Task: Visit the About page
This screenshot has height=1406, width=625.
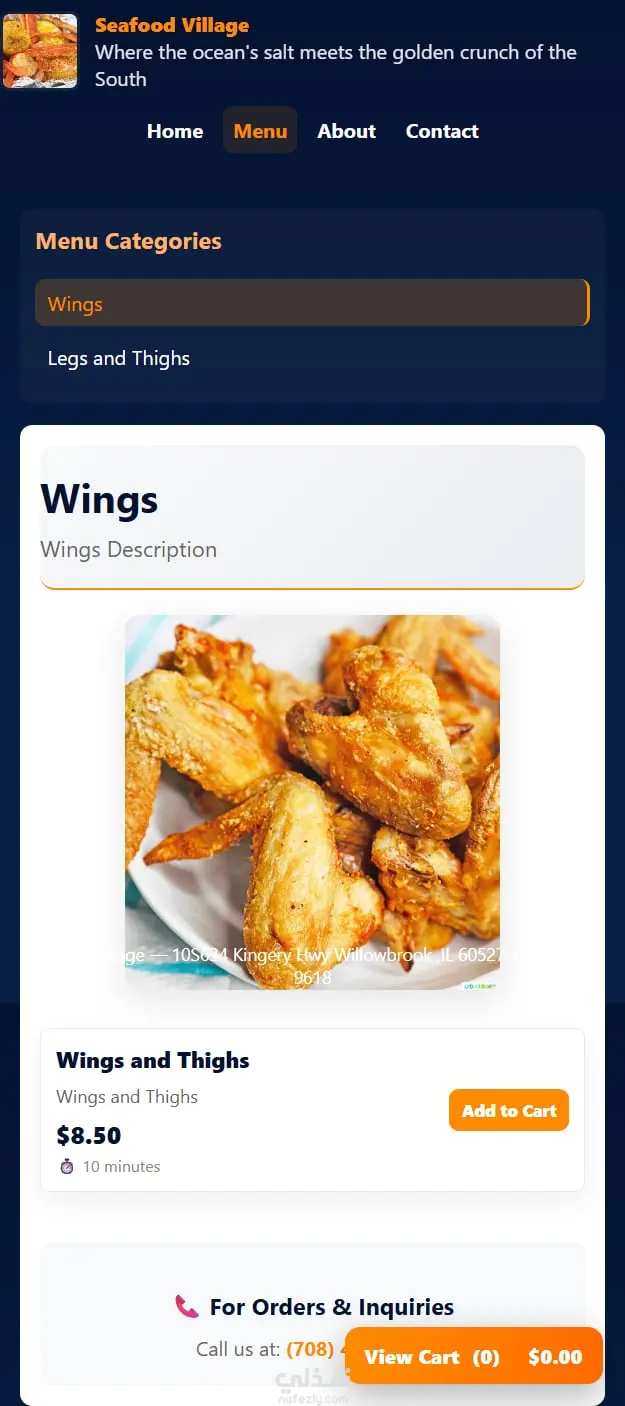Action: (346, 131)
